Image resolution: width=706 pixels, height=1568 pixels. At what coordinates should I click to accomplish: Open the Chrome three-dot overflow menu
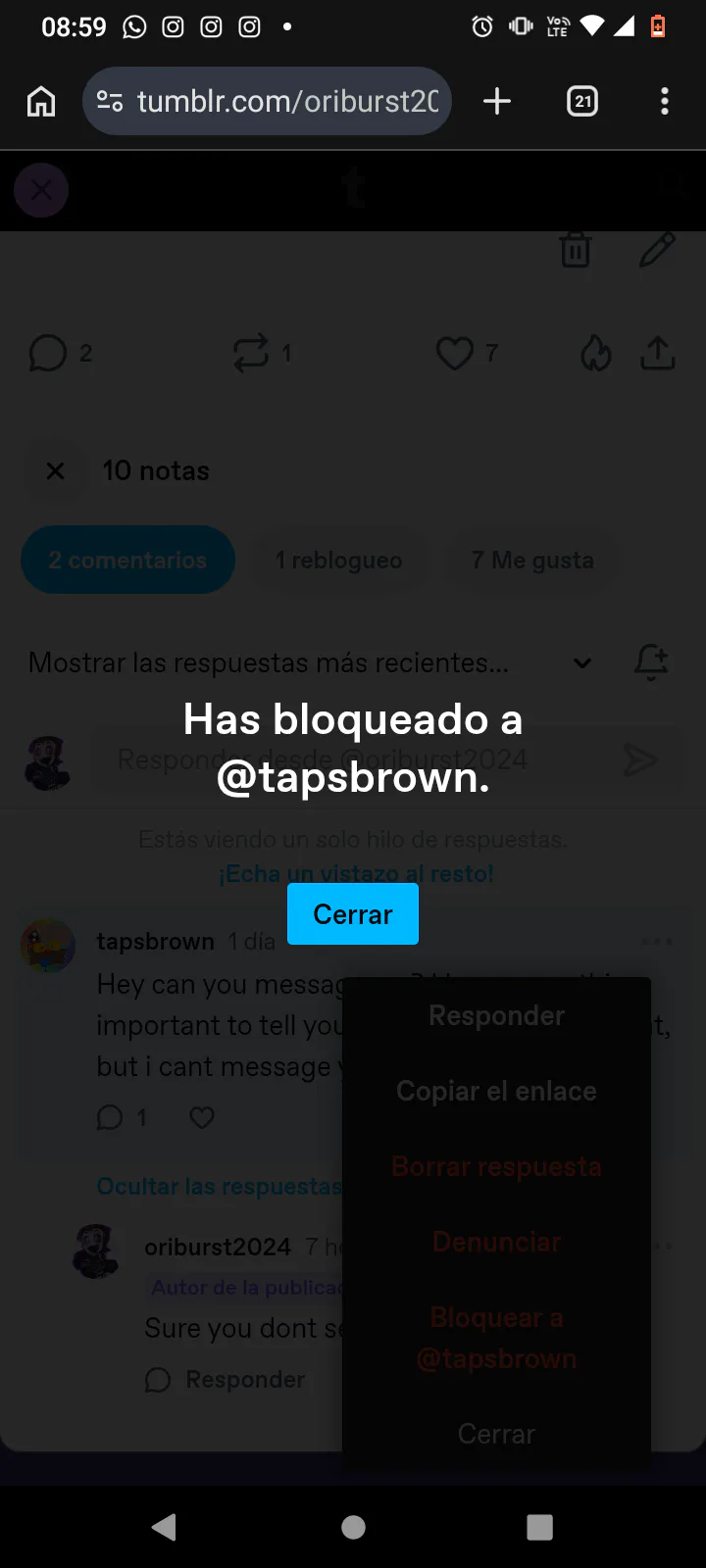pyautogui.click(x=665, y=101)
